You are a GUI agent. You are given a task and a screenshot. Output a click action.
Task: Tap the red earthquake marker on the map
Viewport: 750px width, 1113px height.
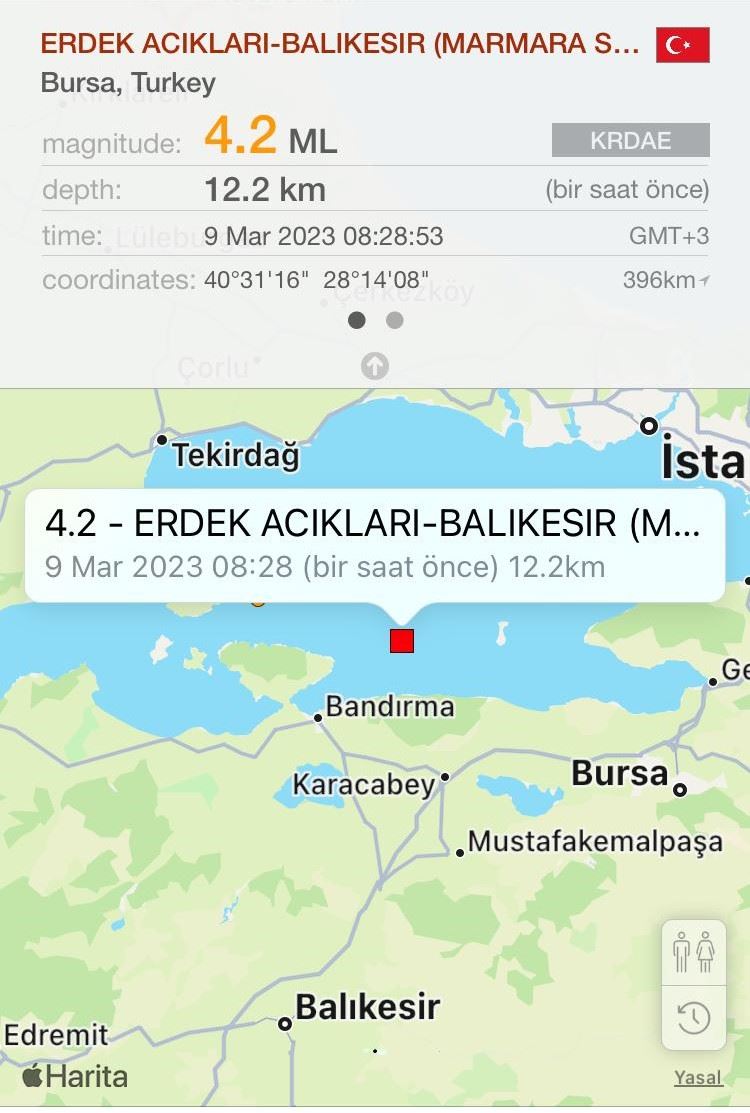pyautogui.click(x=402, y=641)
